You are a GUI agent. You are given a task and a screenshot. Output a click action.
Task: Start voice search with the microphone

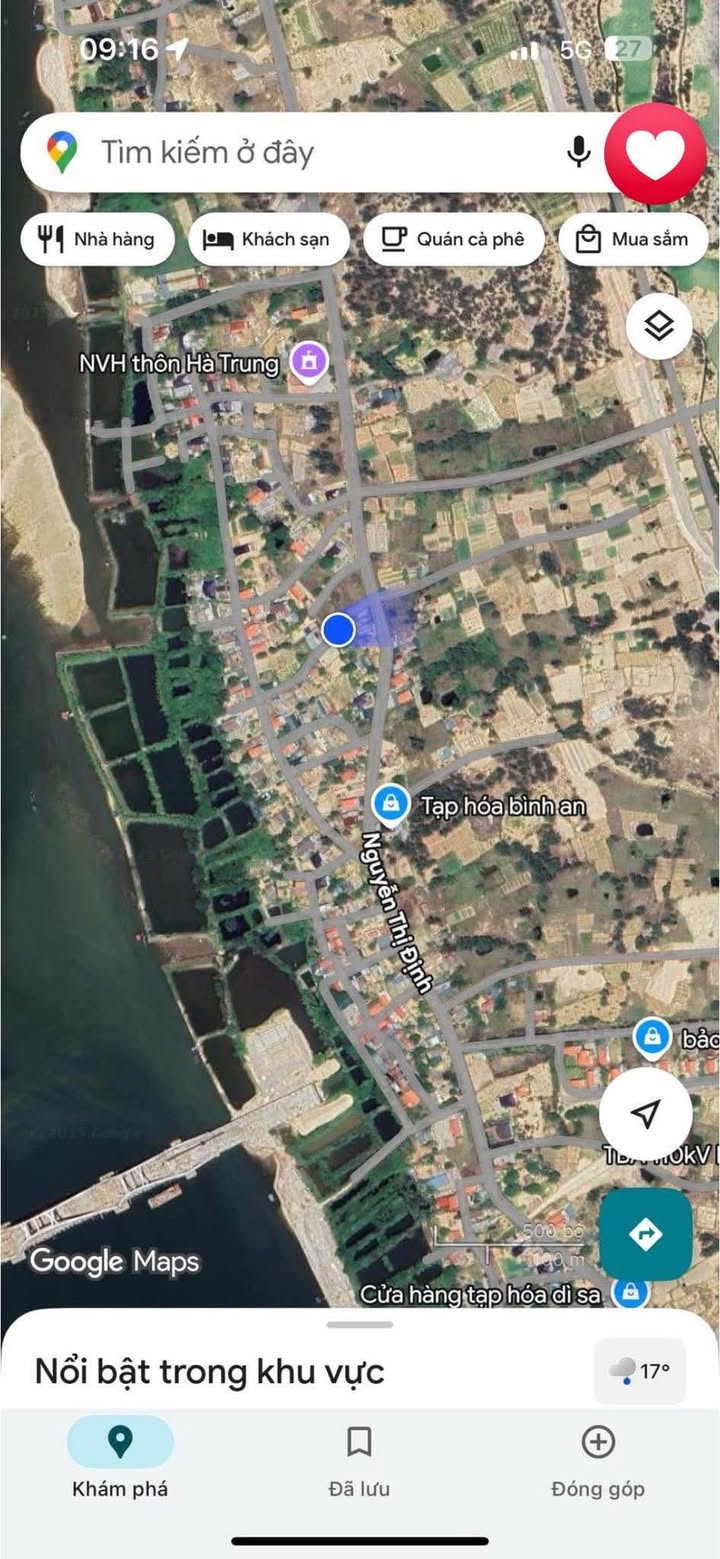578,153
